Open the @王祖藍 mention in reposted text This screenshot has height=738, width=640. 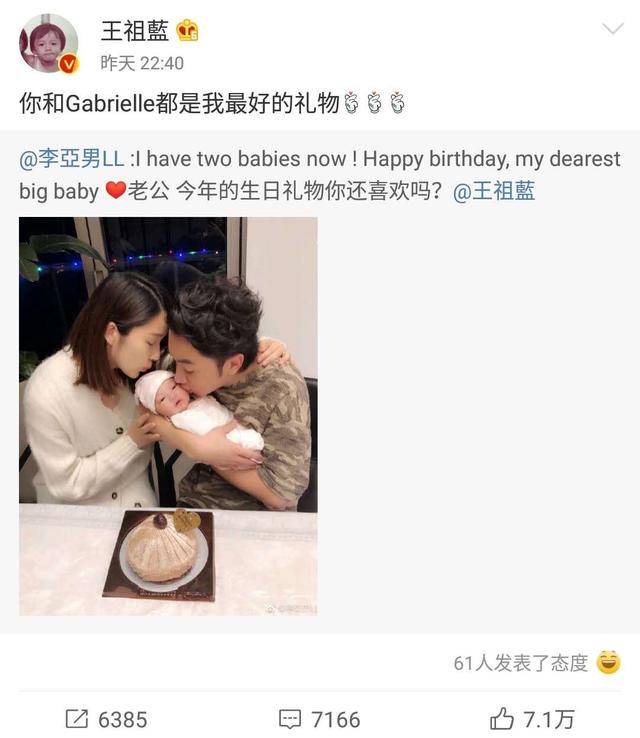(x=494, y=191)
